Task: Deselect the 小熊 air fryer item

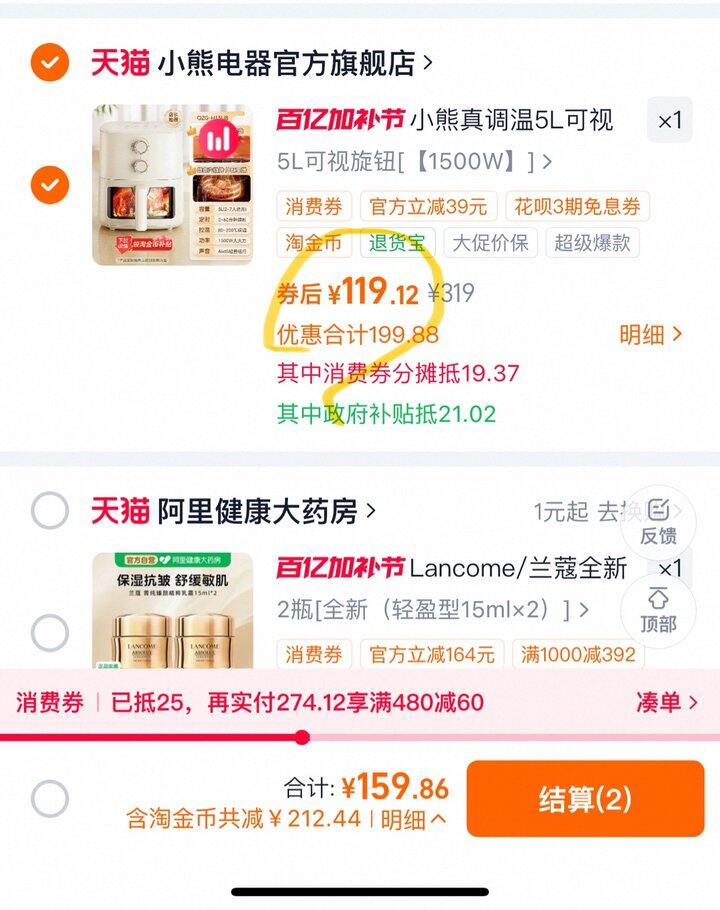Action: [x=49, y=184]
